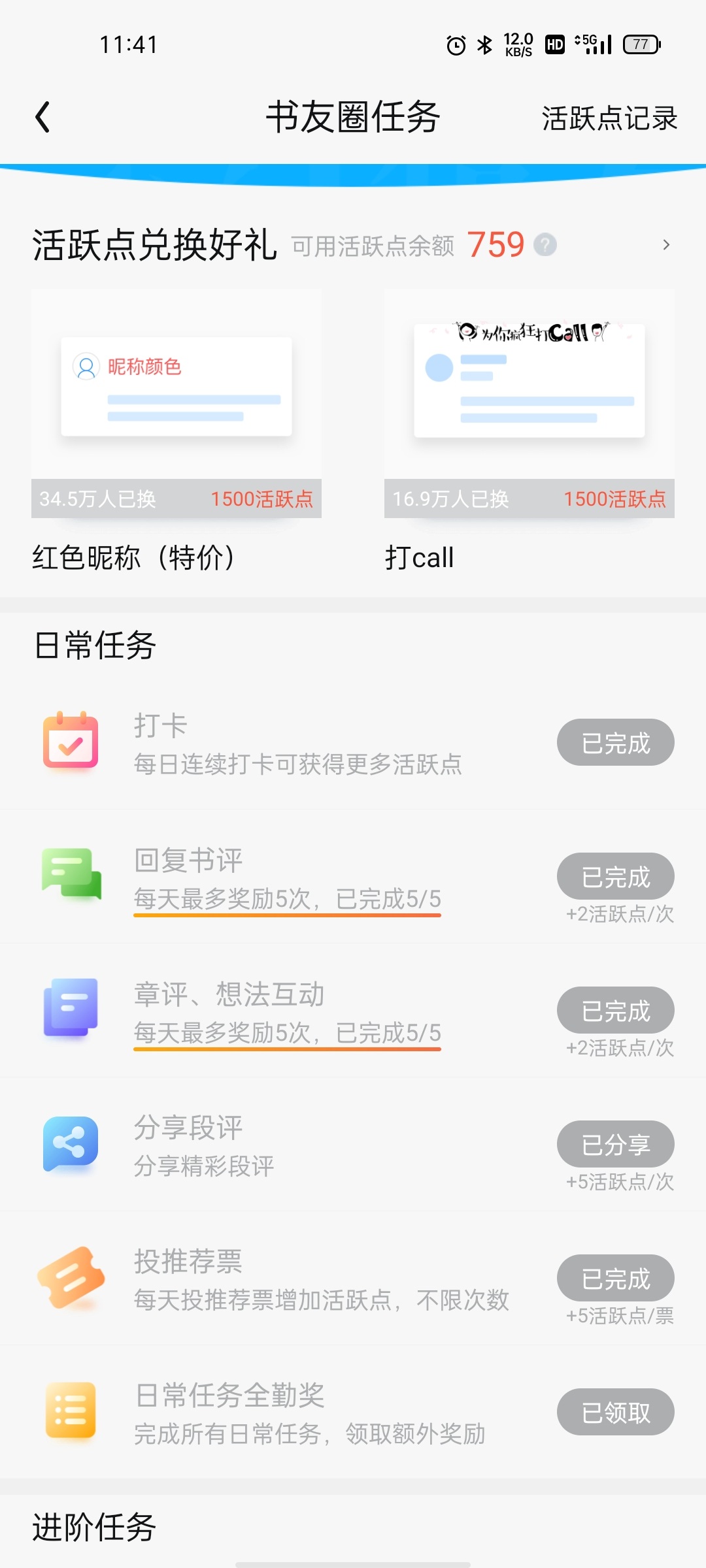The width and height of the screenshot is (706, 1568).
Task: Tap the question mark beside 759 balance
Action: pyautogui.click(x=545, y=245)
